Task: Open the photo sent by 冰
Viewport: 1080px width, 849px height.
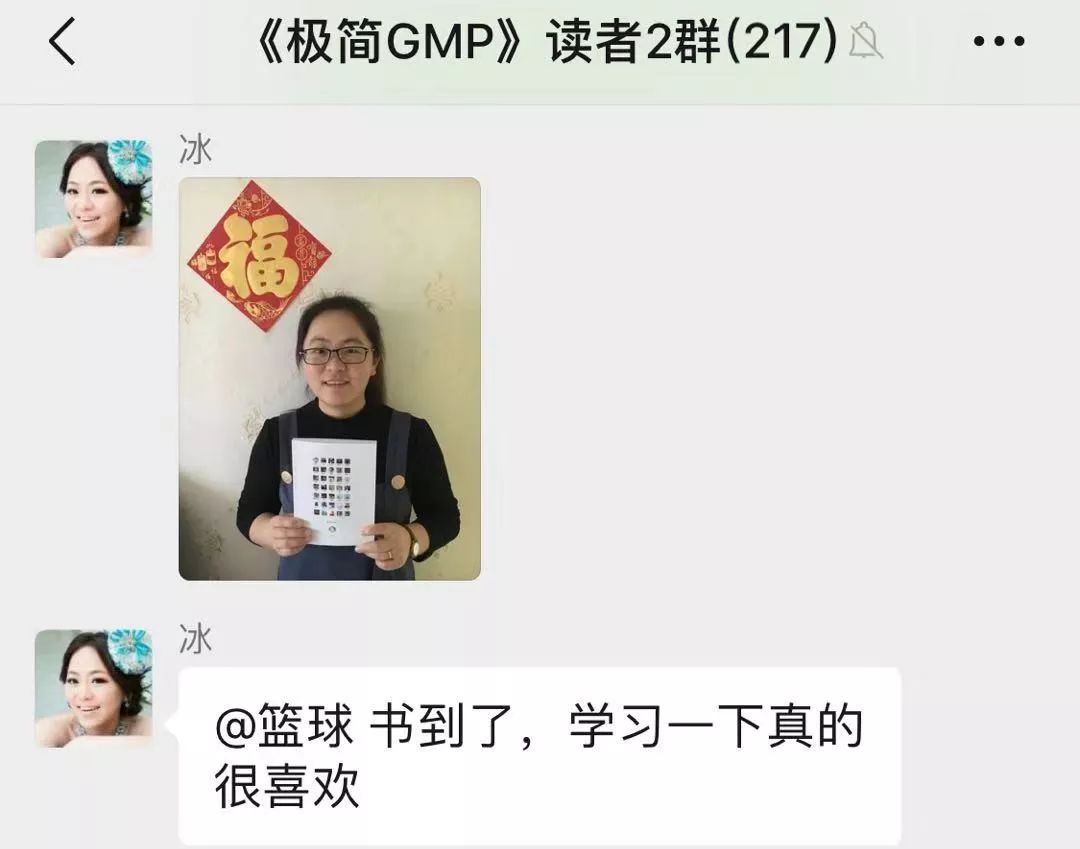Action: tap(329, 379)
